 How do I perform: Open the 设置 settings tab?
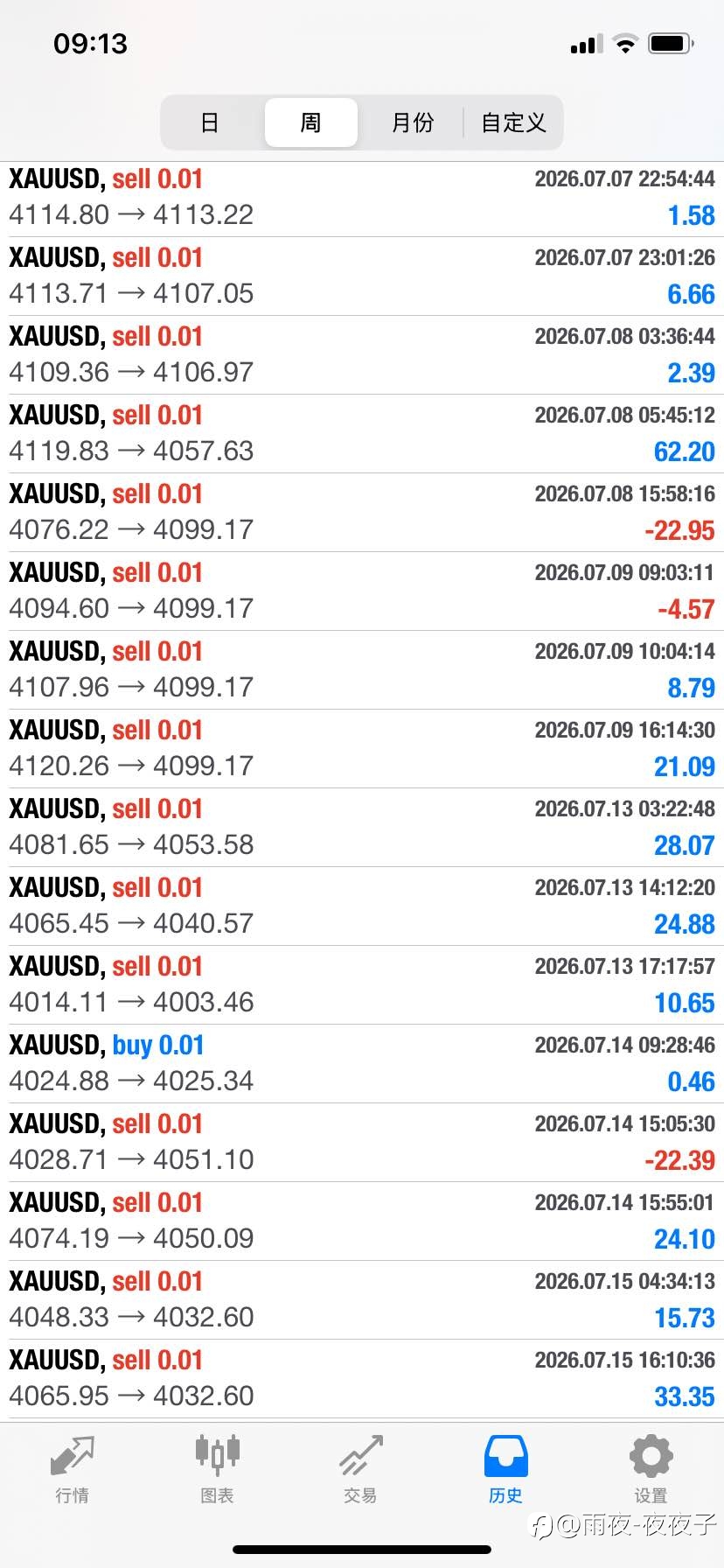pos(651,1470)
